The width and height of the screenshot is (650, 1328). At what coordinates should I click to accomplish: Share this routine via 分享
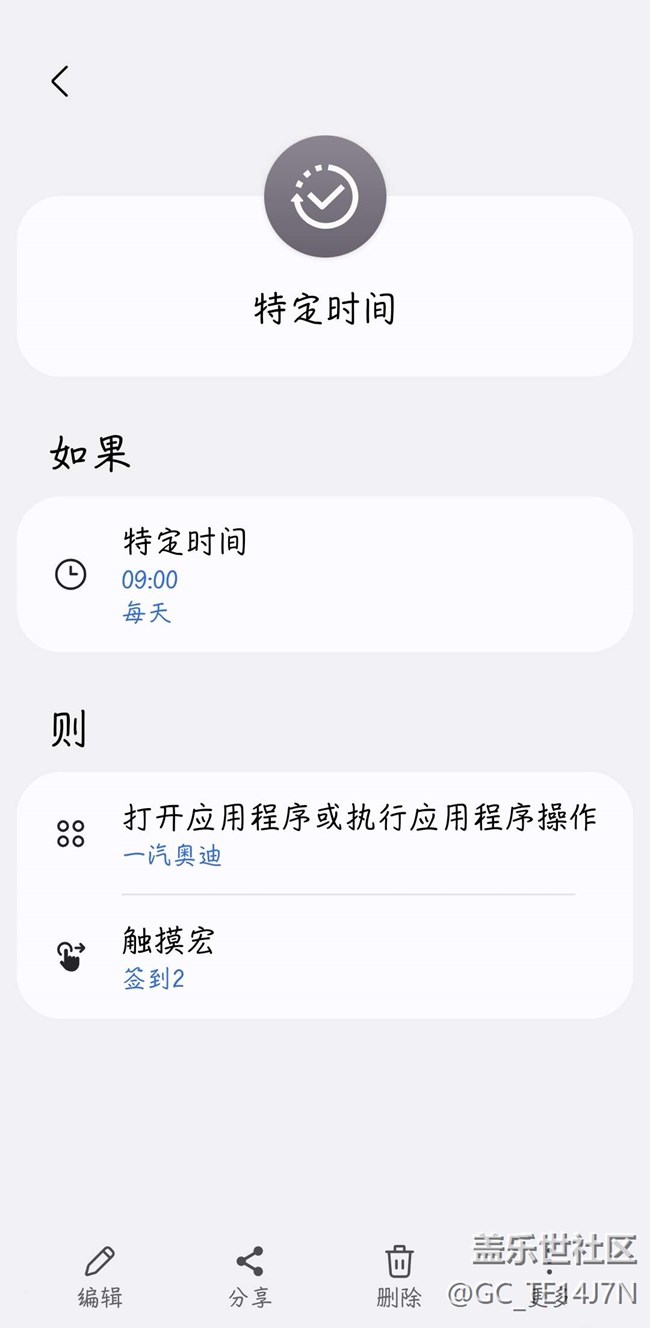pos(249,1276)
